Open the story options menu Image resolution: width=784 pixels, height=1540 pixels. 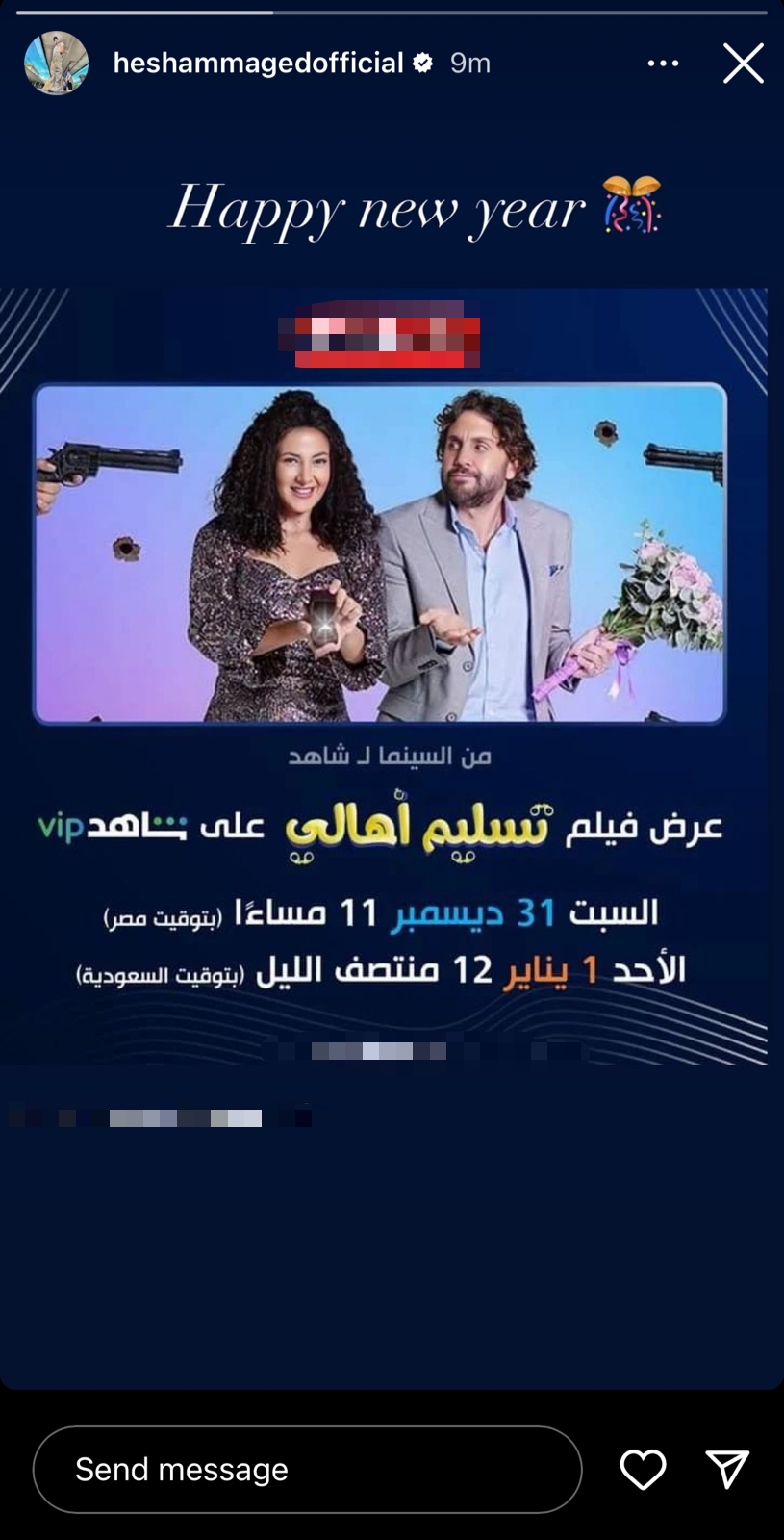coord(663,64)
